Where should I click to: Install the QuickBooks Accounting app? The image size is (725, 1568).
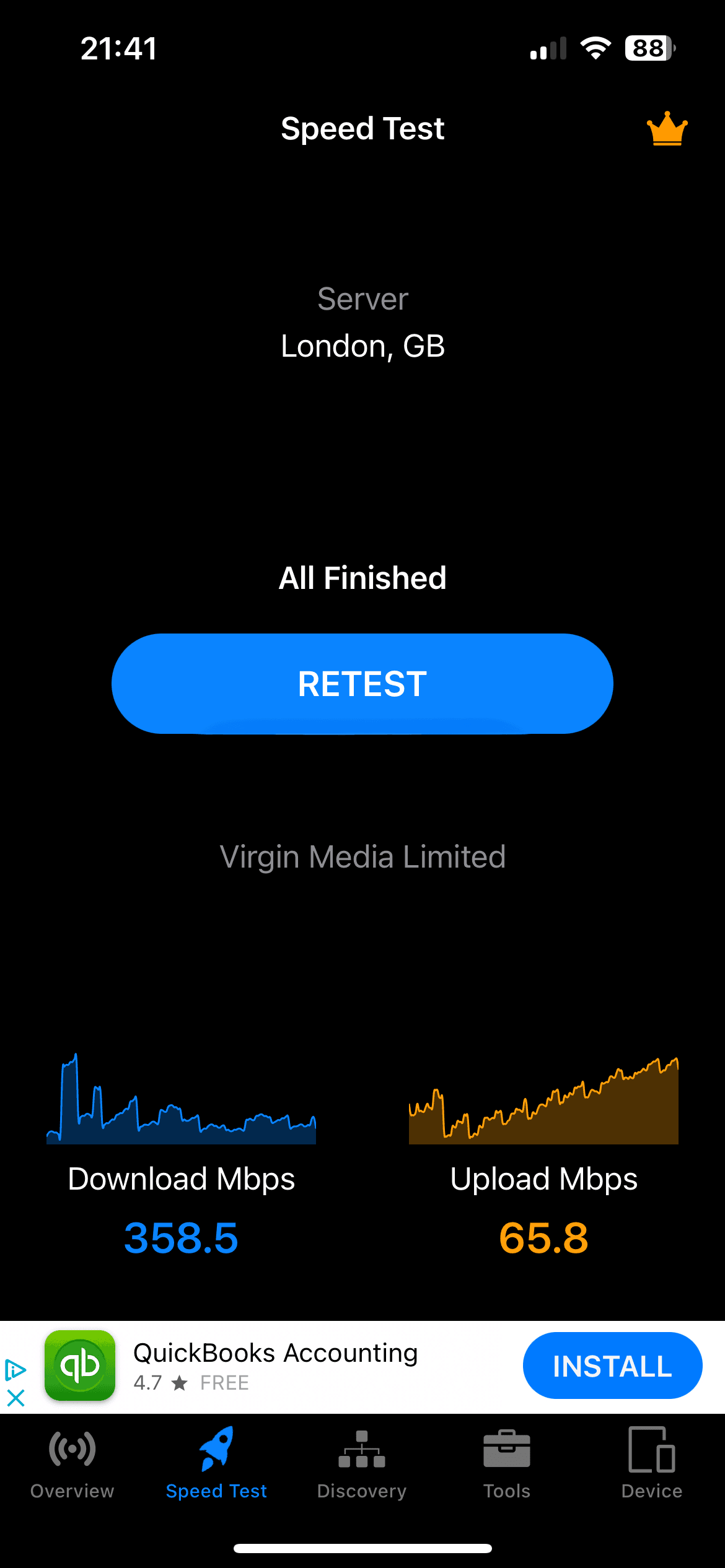click(x=612, y=1365)
